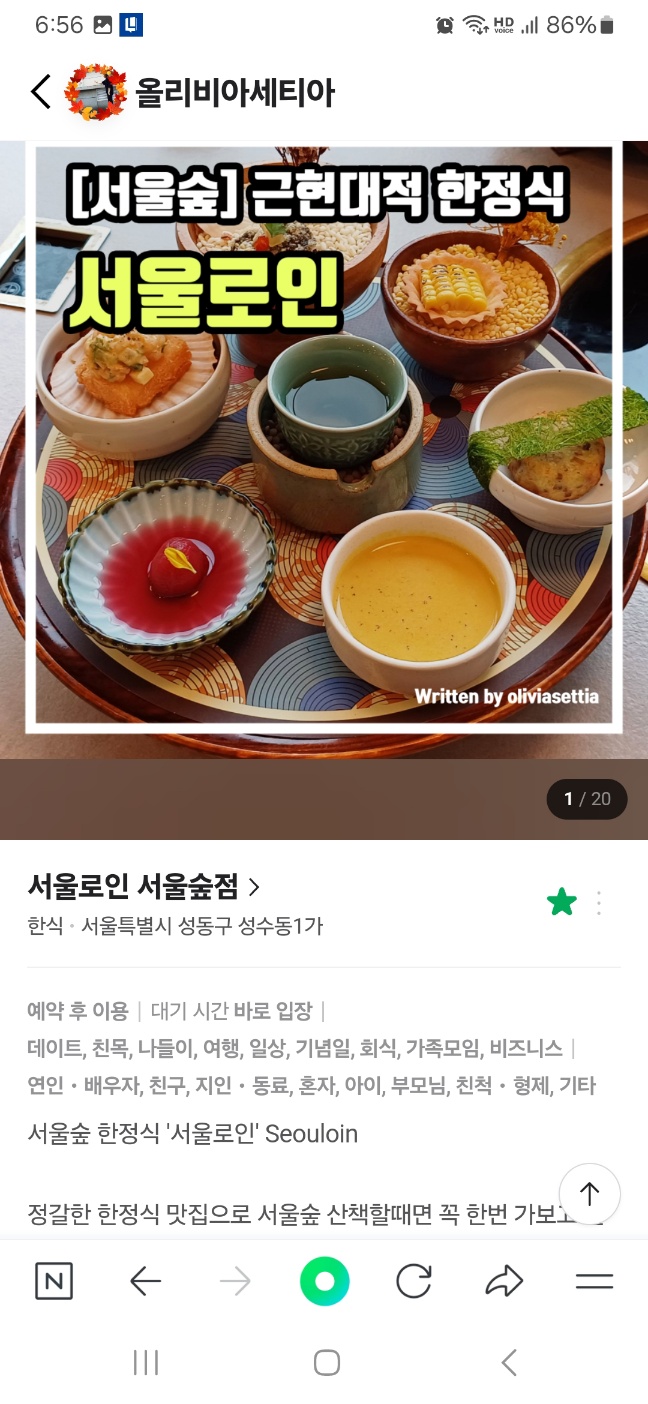The width and height of the screenshot is (648, 1404).
Task: Open the browser menu with two lines
Action: pyautogui.click(x=594, y=1282)
